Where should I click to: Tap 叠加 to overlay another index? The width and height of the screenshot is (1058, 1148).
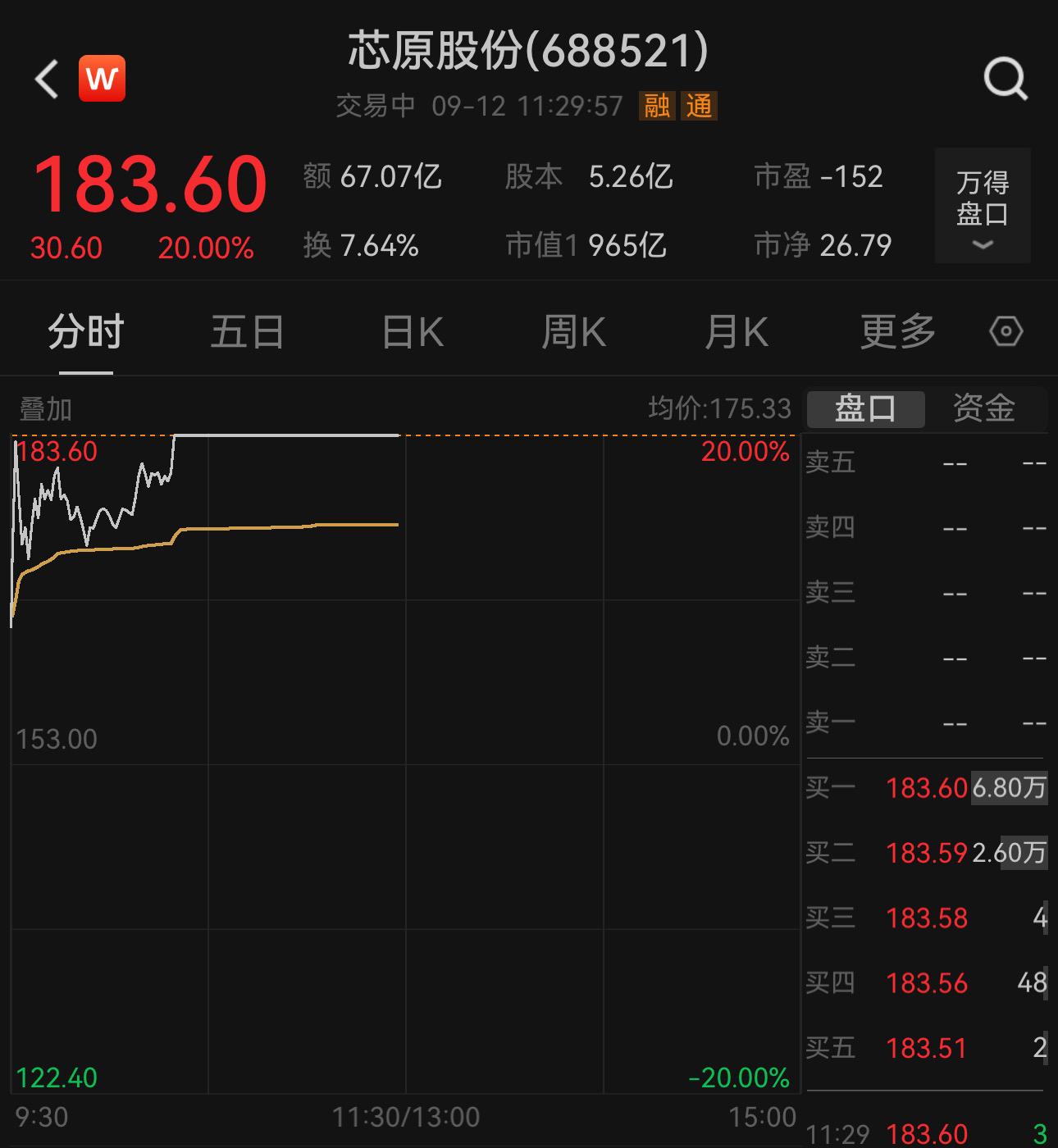[x=46, y=408]
